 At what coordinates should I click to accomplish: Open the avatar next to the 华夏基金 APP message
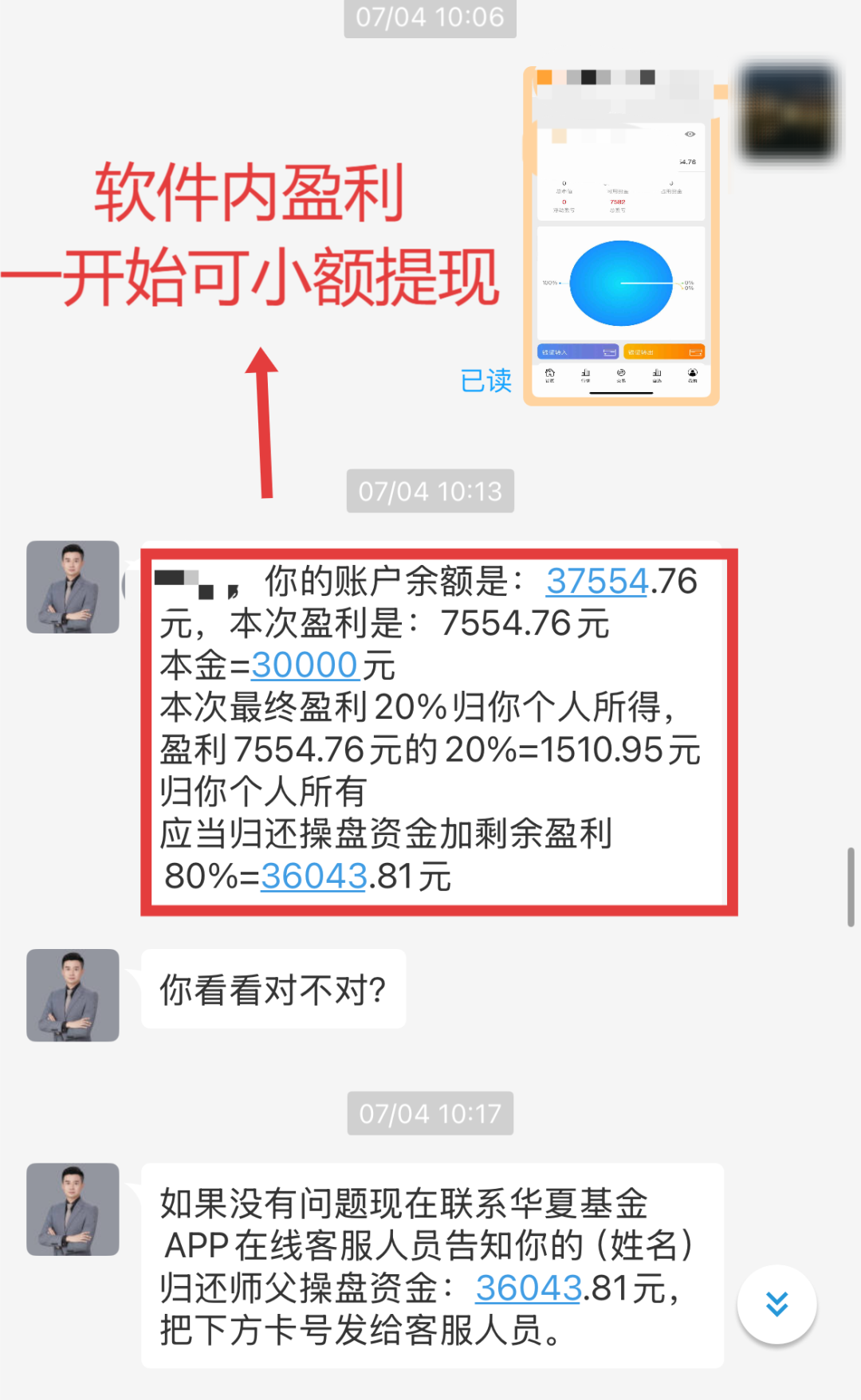pyautogui.click(x=73, y=1210)
